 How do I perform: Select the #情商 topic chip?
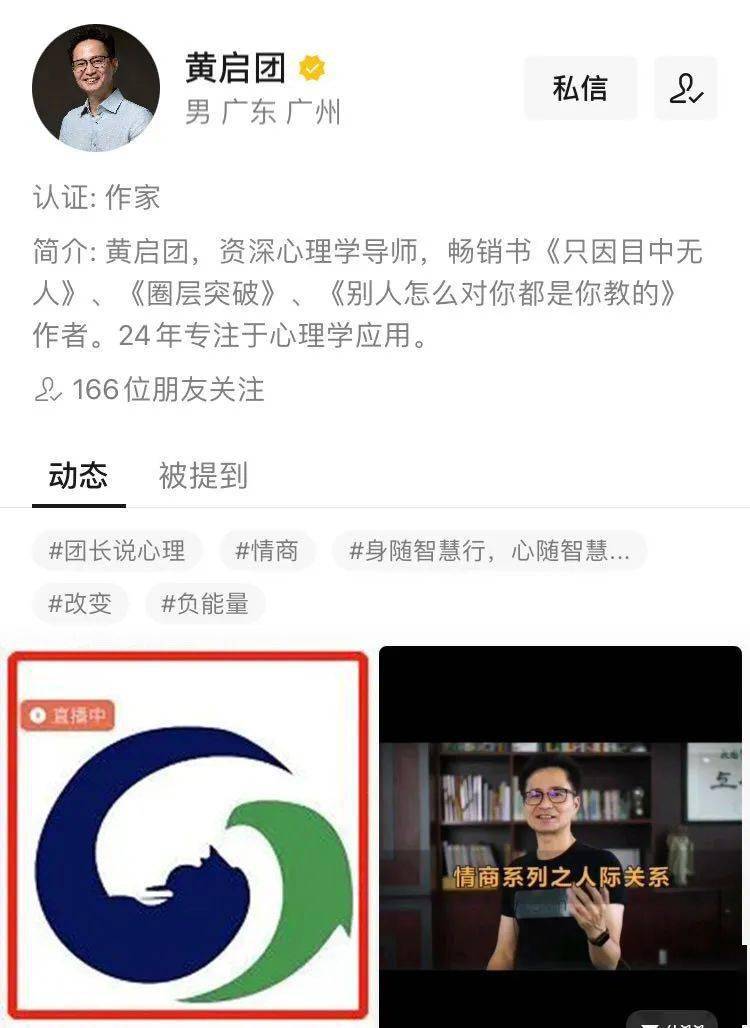[x=267, y=550]
